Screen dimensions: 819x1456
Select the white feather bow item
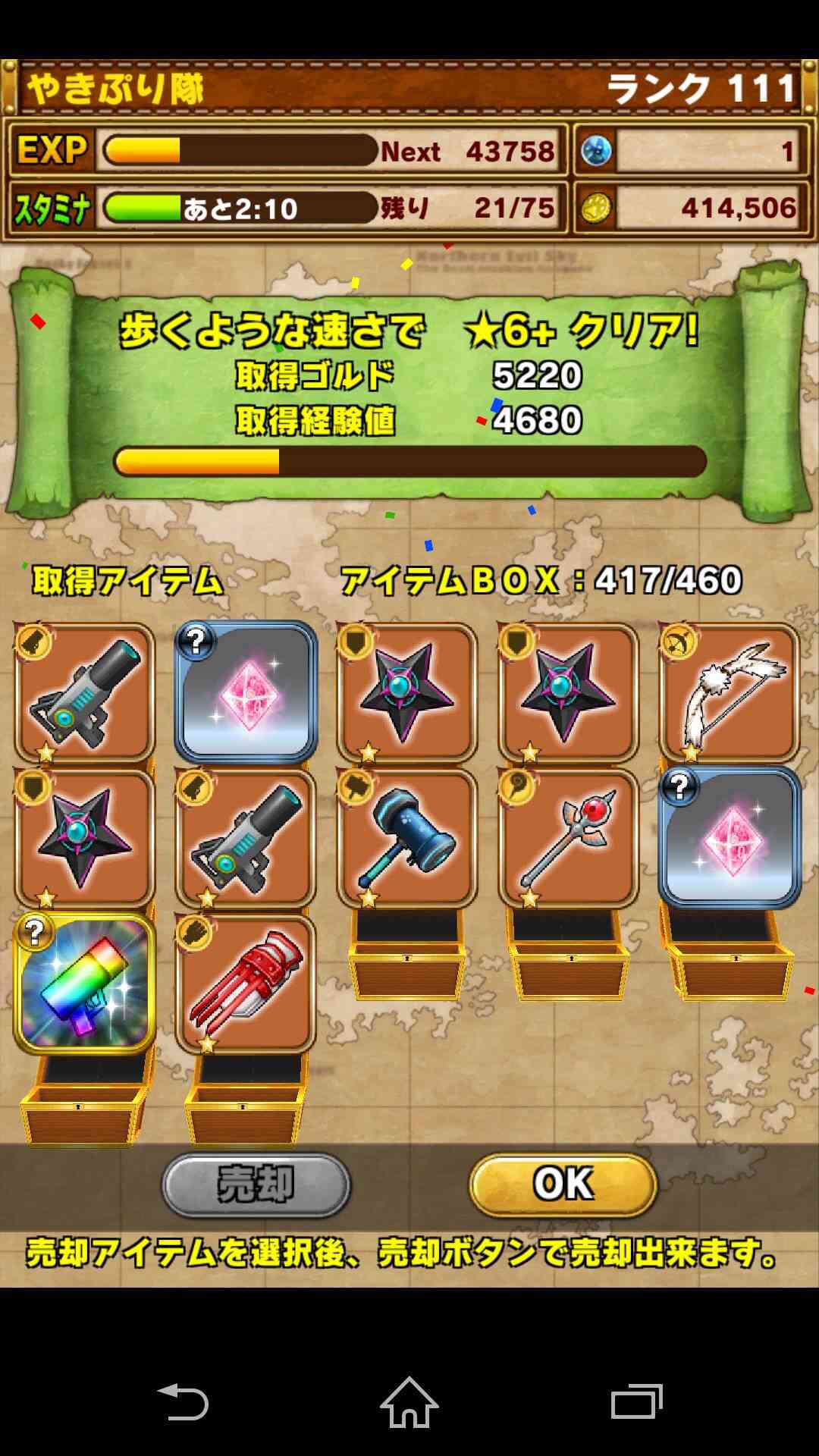[x=730, y=692]
